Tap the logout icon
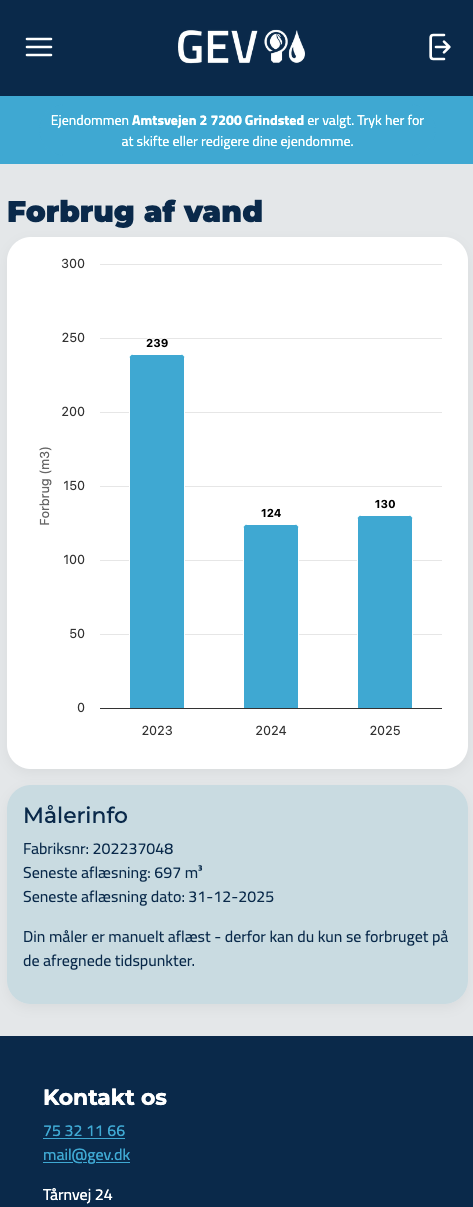This screenshot has width=473, height=1207. coord(440,47)
